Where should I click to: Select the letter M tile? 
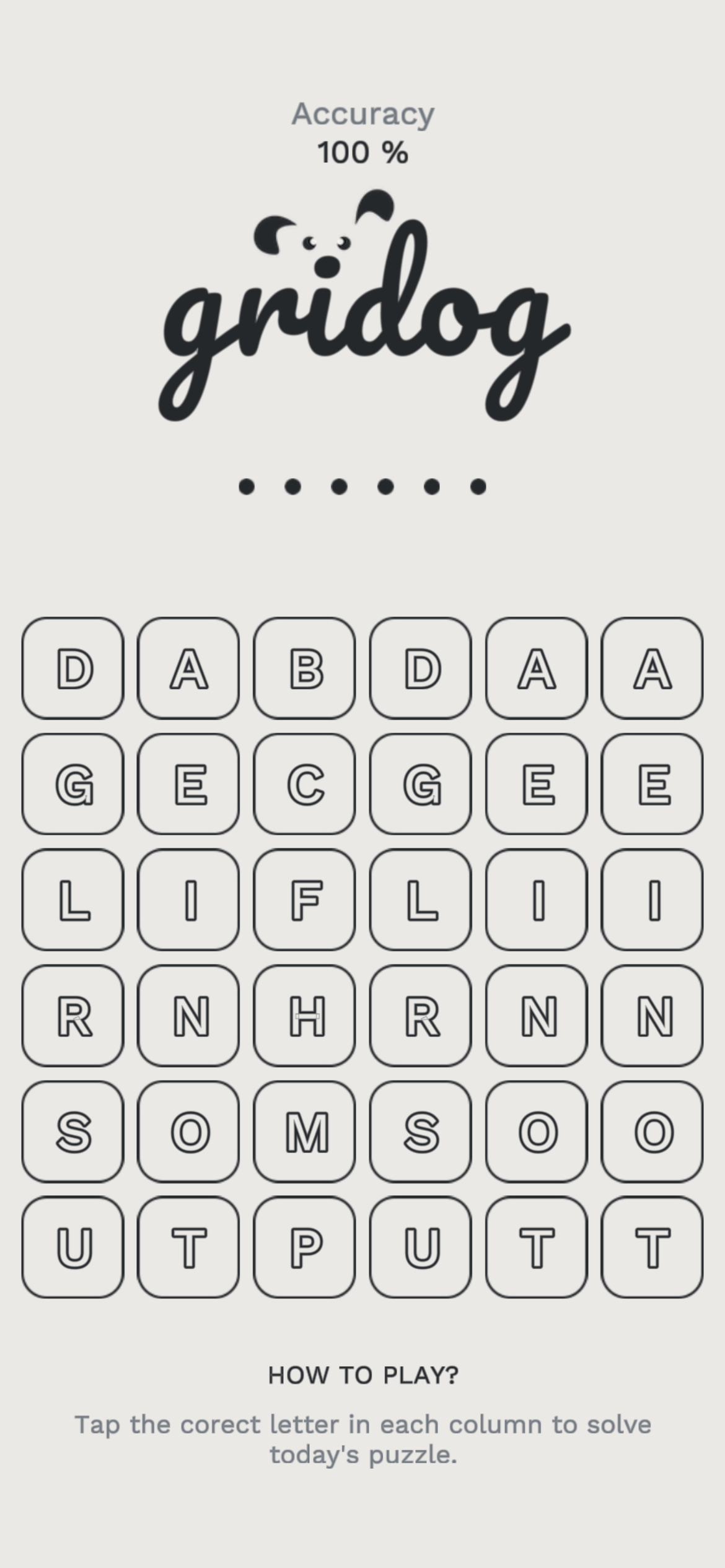coord(304,1131)
